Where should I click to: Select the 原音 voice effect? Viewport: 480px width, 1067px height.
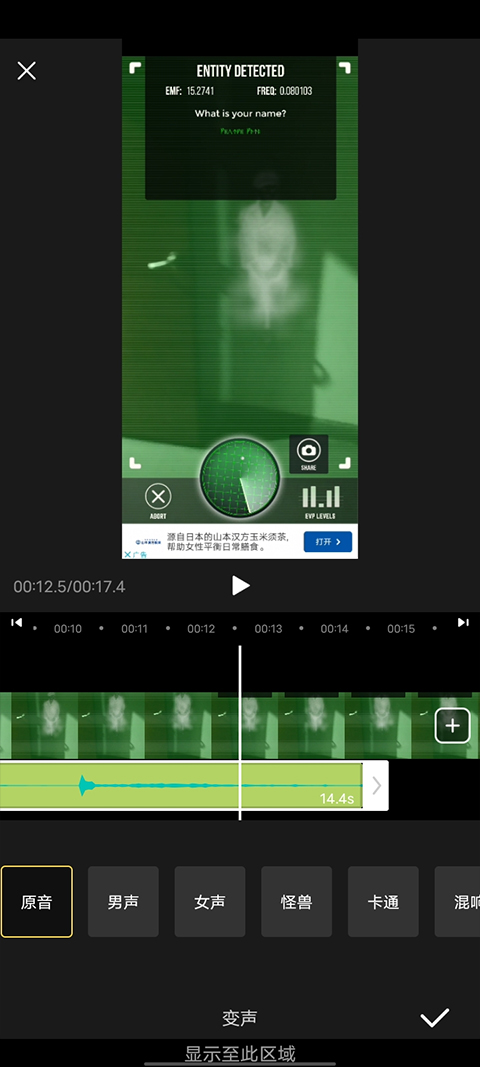tap(37, 902)
